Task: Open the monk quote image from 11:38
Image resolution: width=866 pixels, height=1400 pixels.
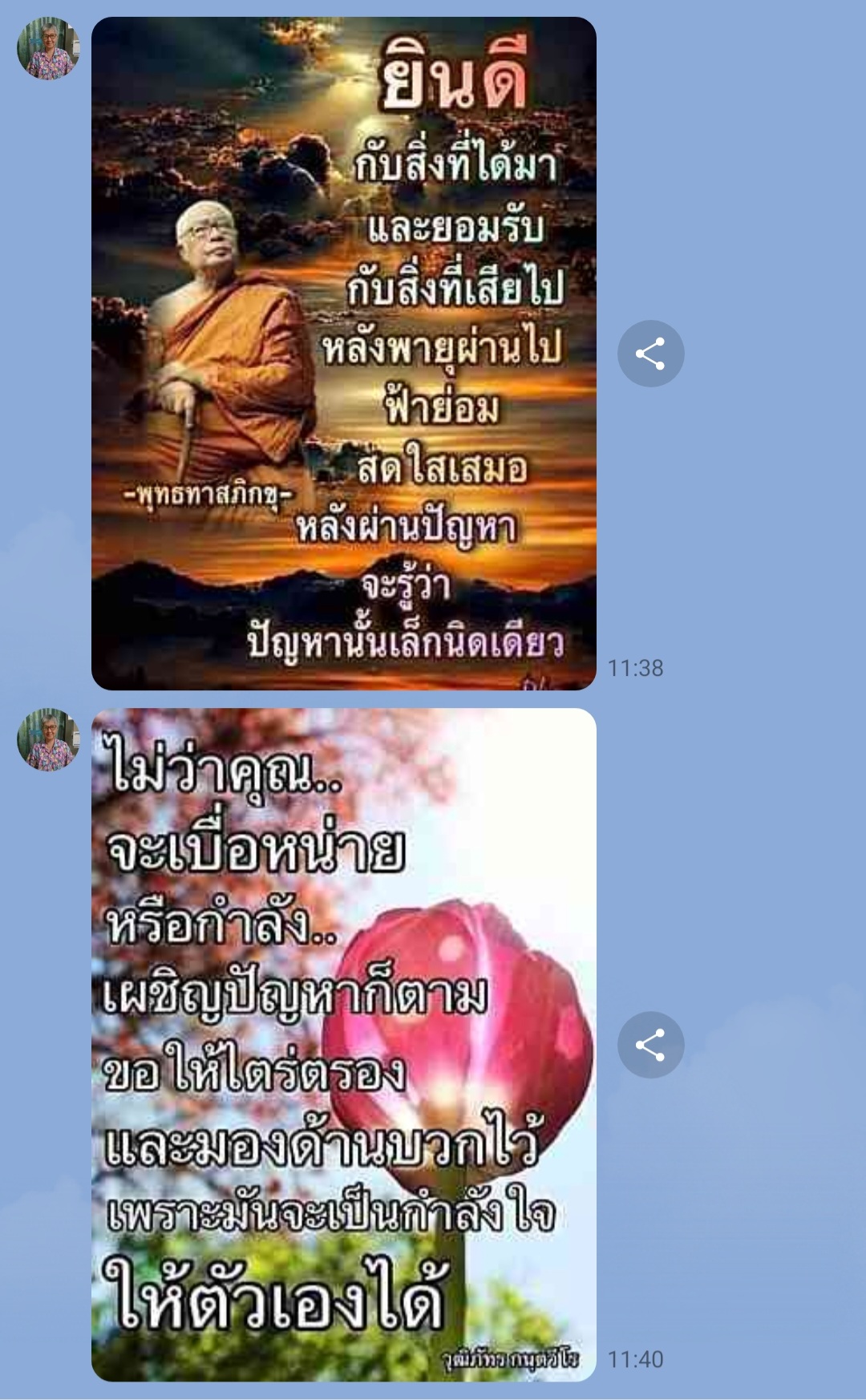Action: pos(343,354)
